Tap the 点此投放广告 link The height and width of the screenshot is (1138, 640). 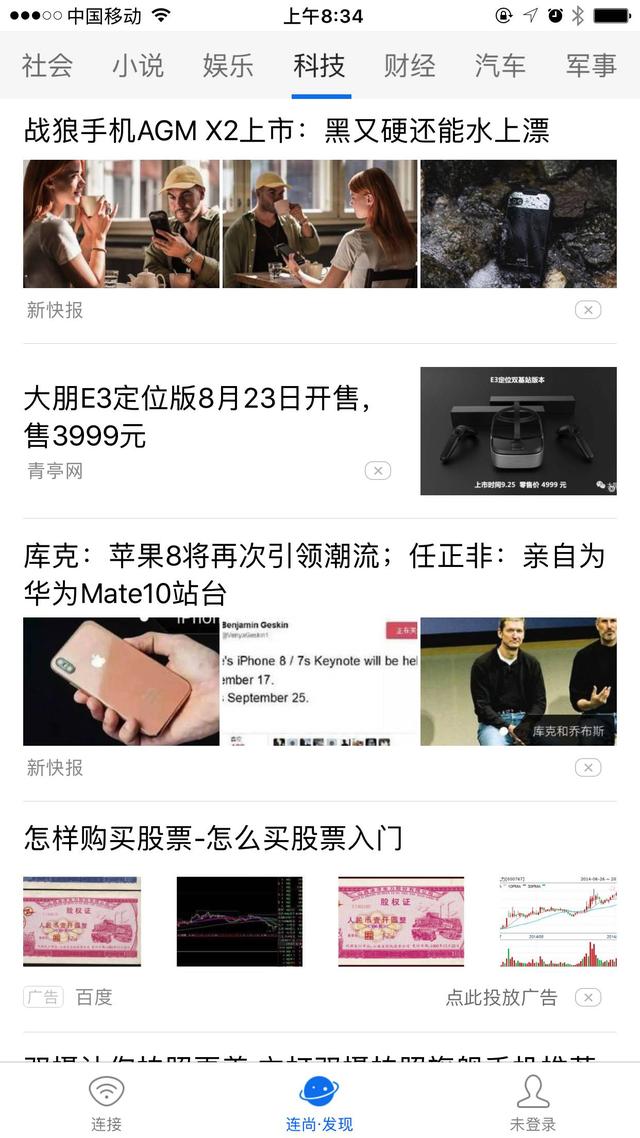501,997
